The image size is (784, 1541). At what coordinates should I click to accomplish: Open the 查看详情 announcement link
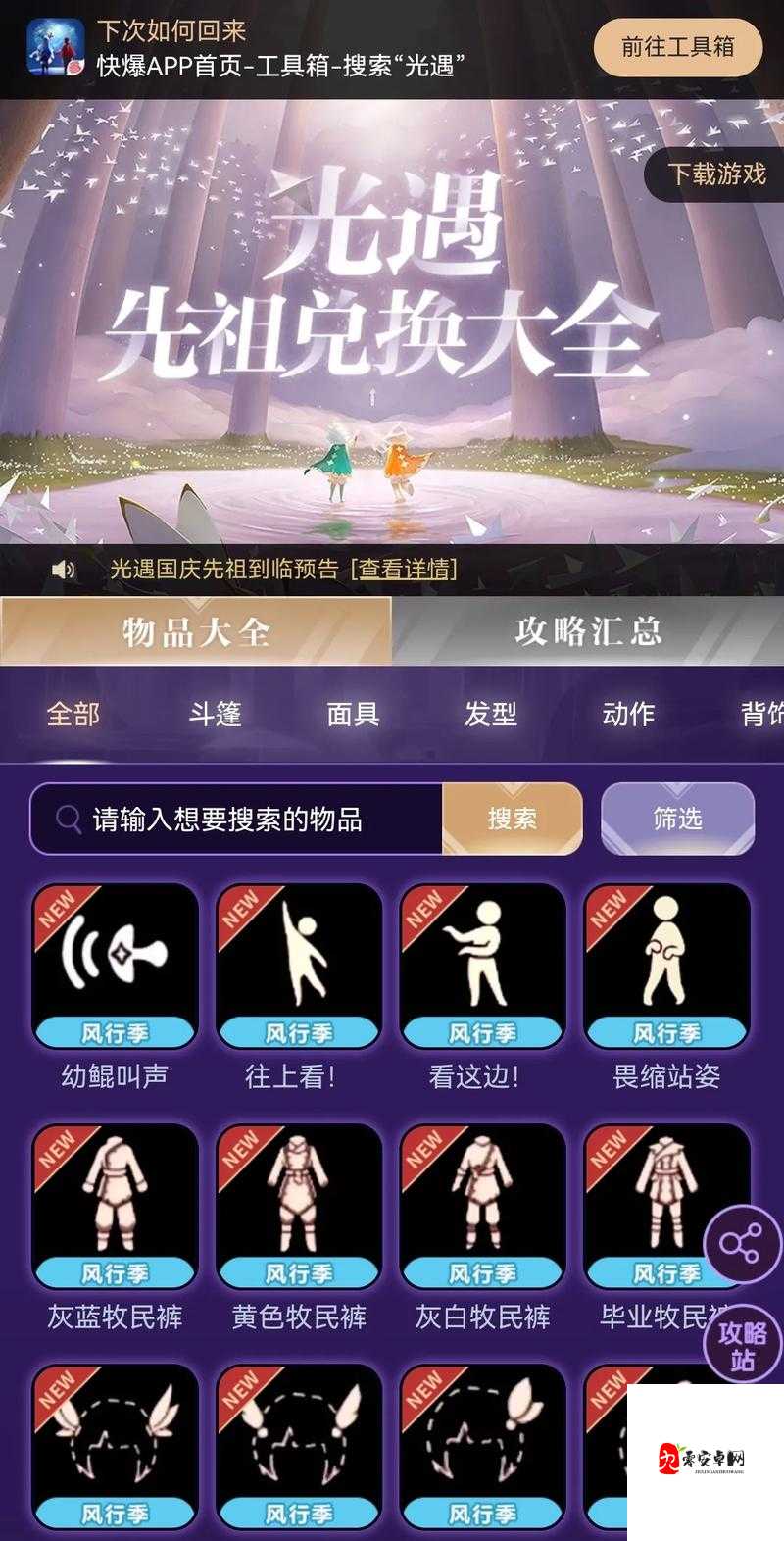pyautogui.click(x=404, y=569)
